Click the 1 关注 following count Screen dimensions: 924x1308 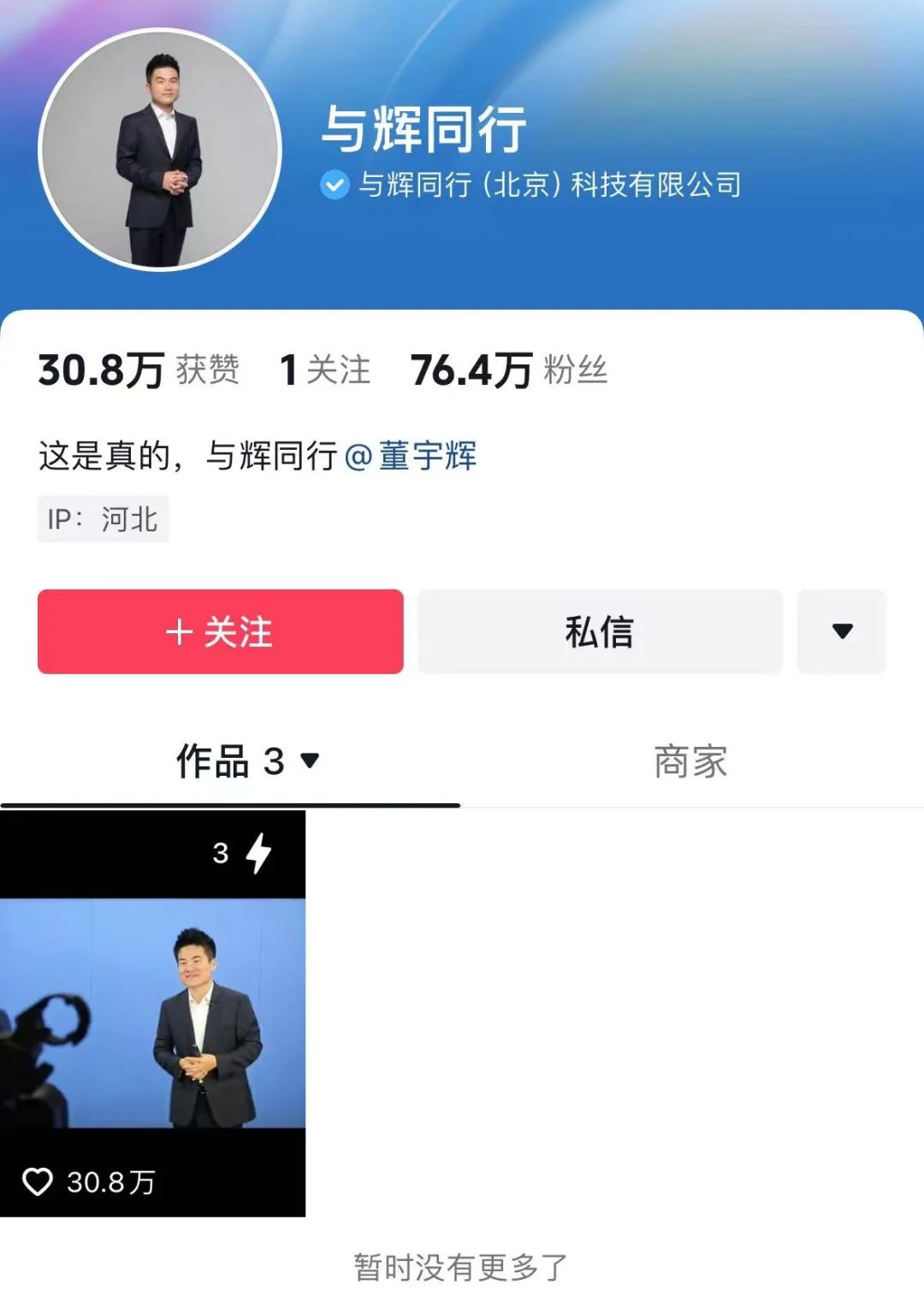[x=326, y=370]
